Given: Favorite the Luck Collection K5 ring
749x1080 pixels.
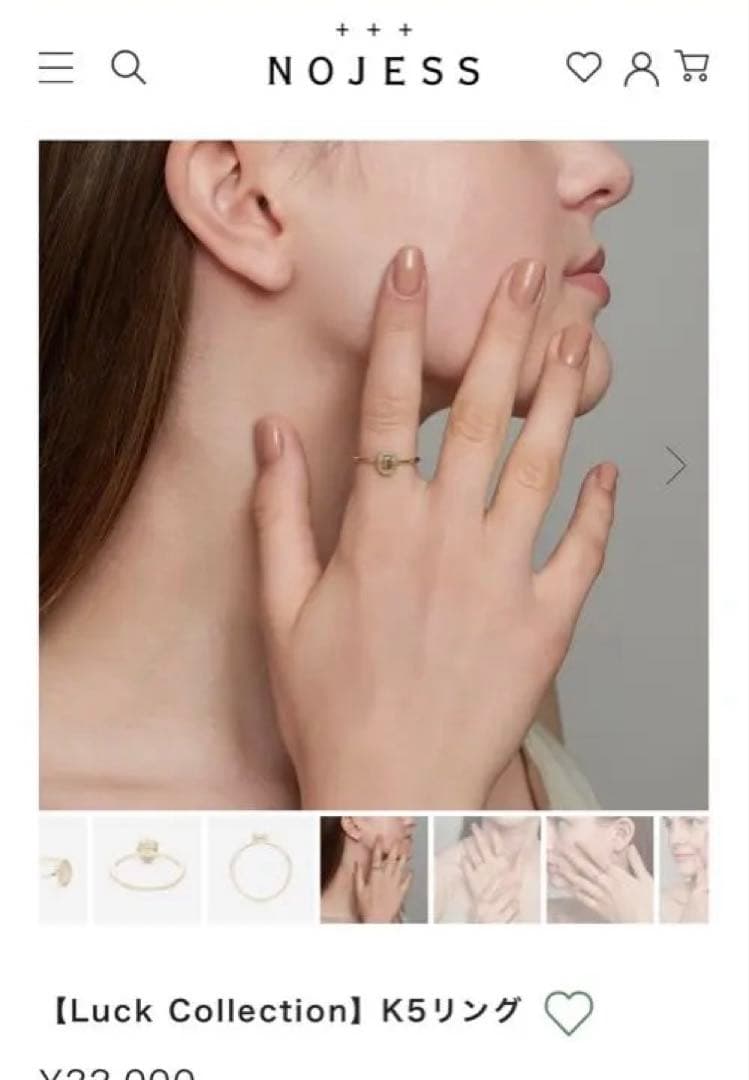Looking at the screenshot, I should point(568,1013).
